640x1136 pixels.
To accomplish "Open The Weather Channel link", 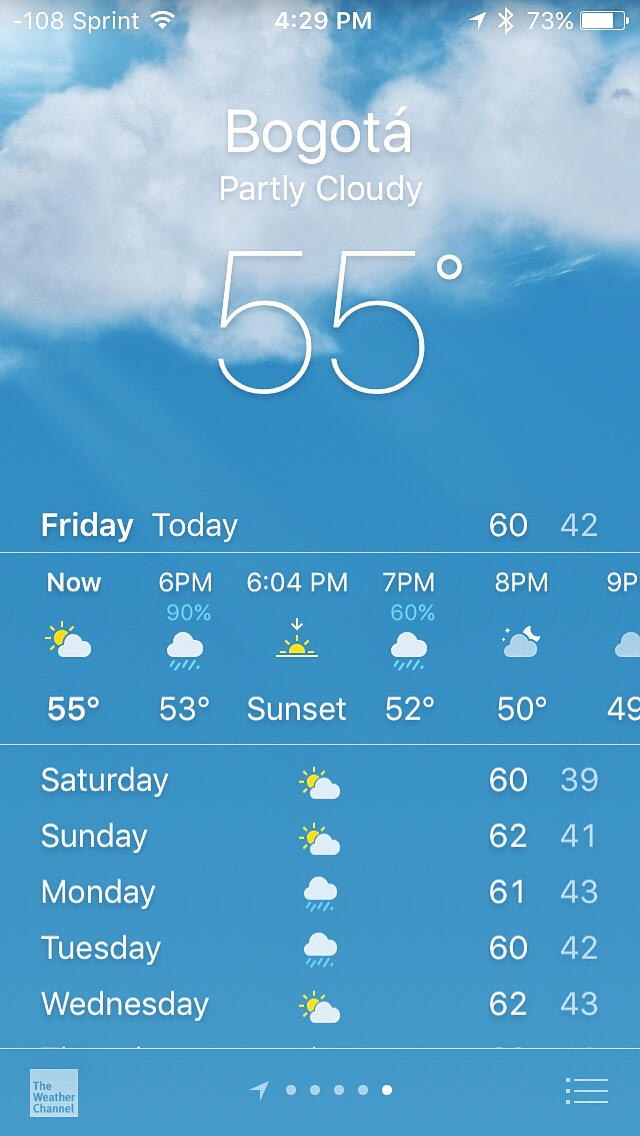I will pyautogui.click(x=53, y=1092).
